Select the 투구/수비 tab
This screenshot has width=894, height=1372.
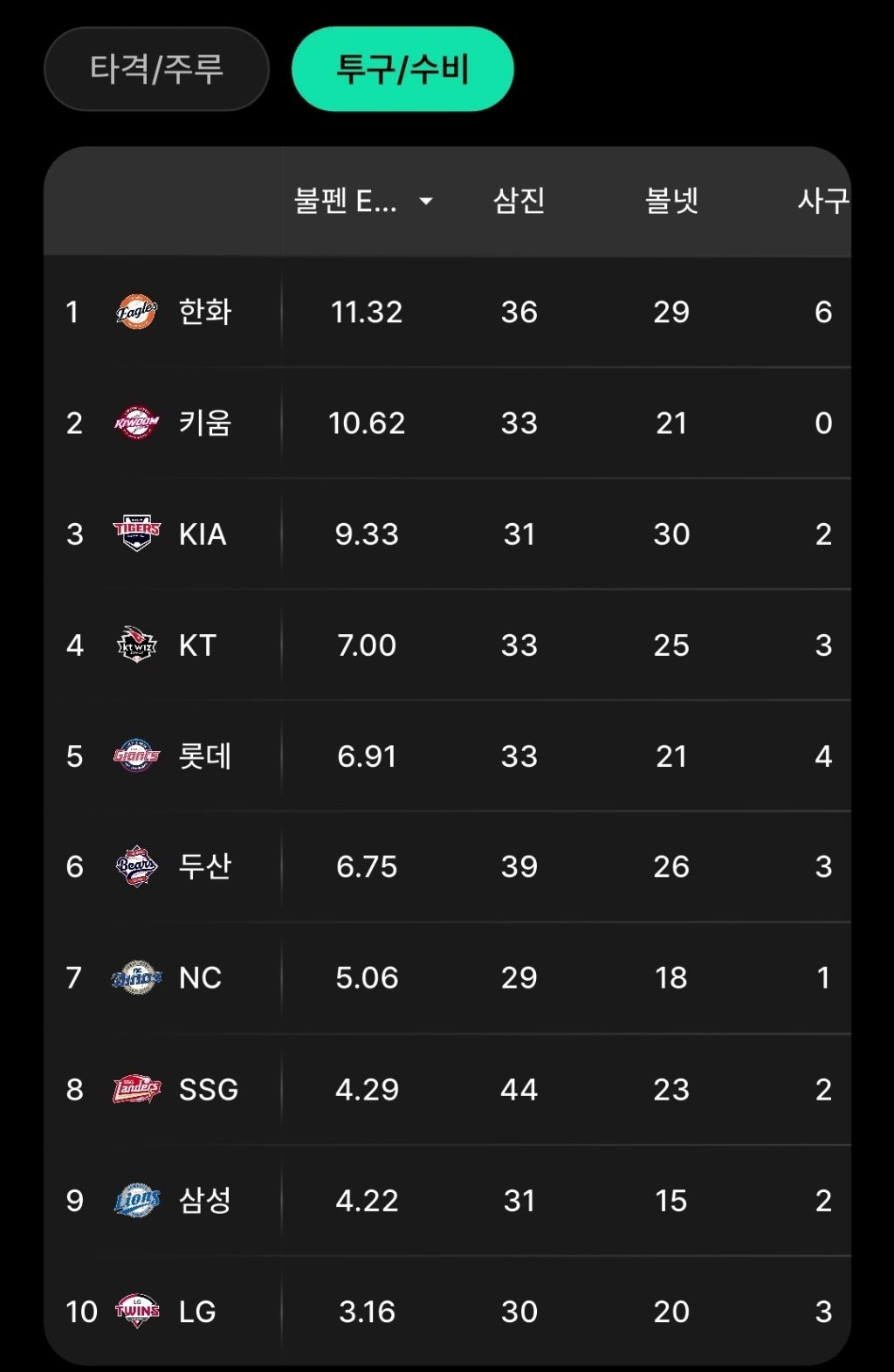point(402,69)
